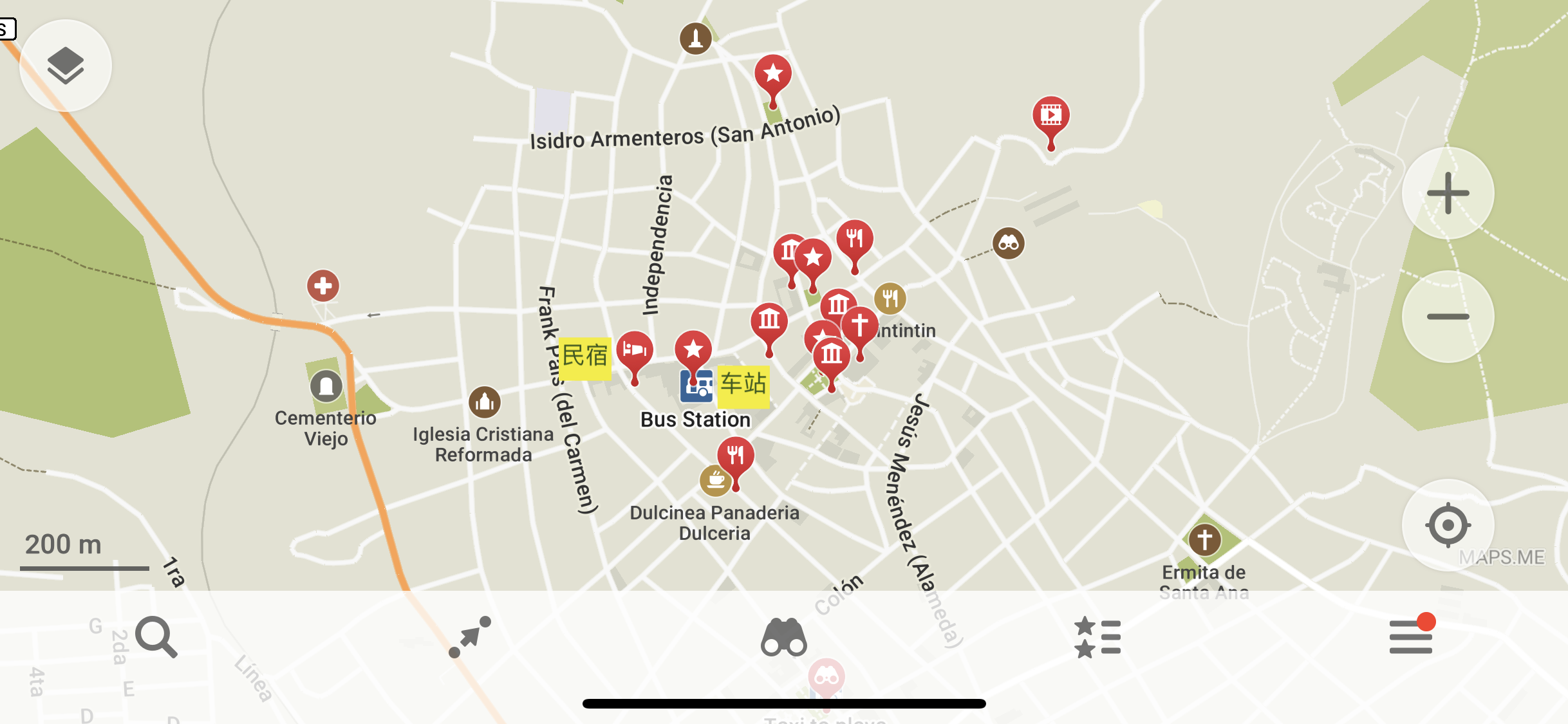Viewport: 1568px width, 724px height.
Task: Open the brown viewpoint binoculars marker
Action: pos(1008,243)
